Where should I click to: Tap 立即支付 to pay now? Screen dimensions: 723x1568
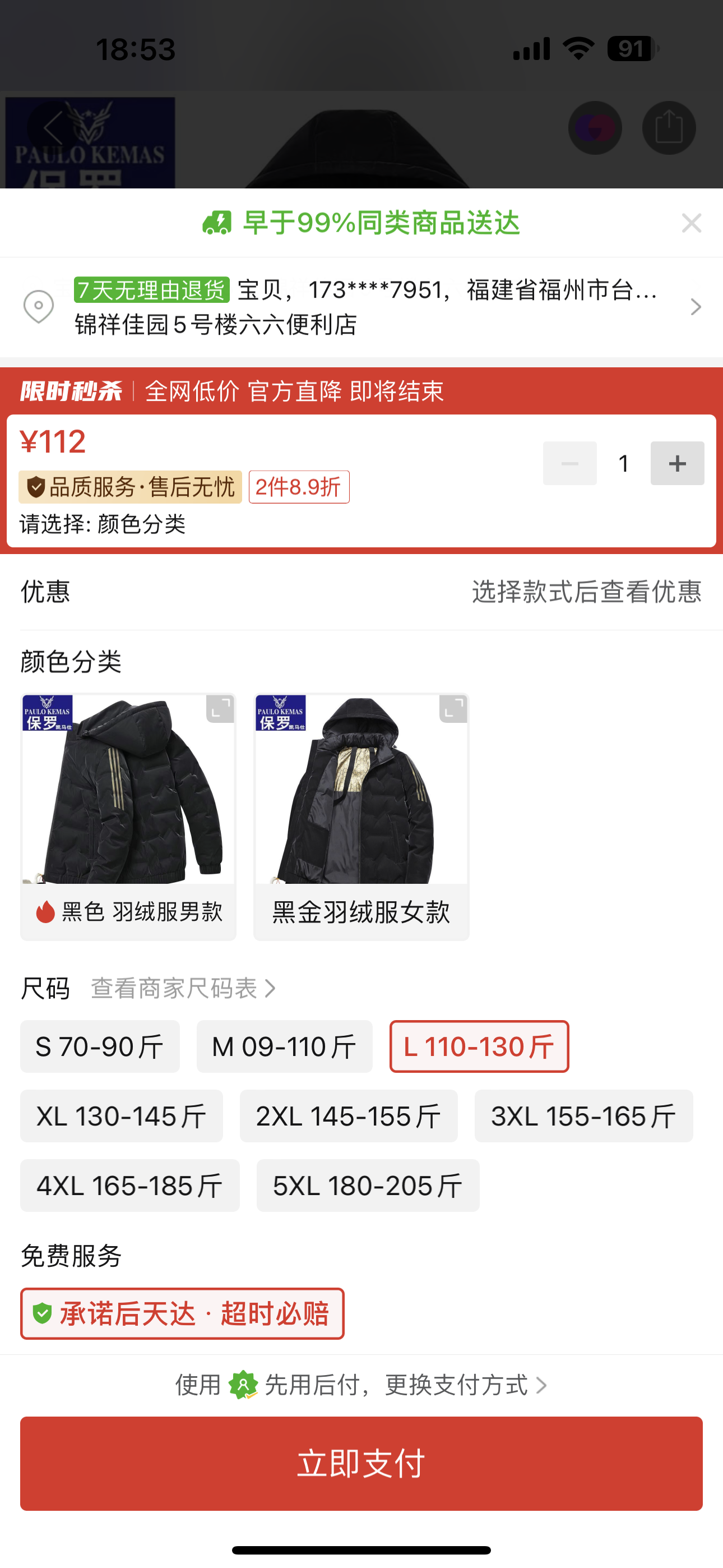coord(361,1463)
